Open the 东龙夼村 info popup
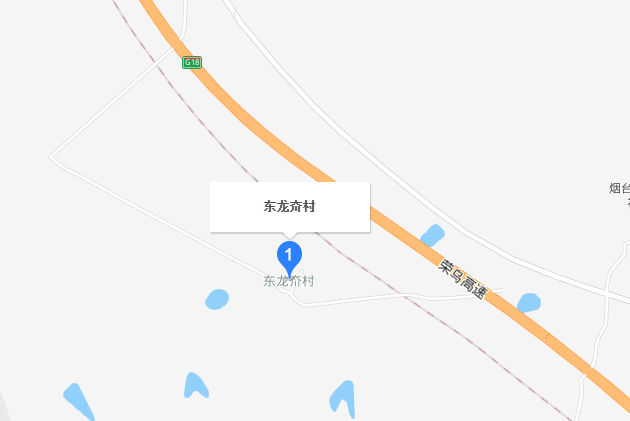Screen dimensions: 630x421 tap(290, 207)
